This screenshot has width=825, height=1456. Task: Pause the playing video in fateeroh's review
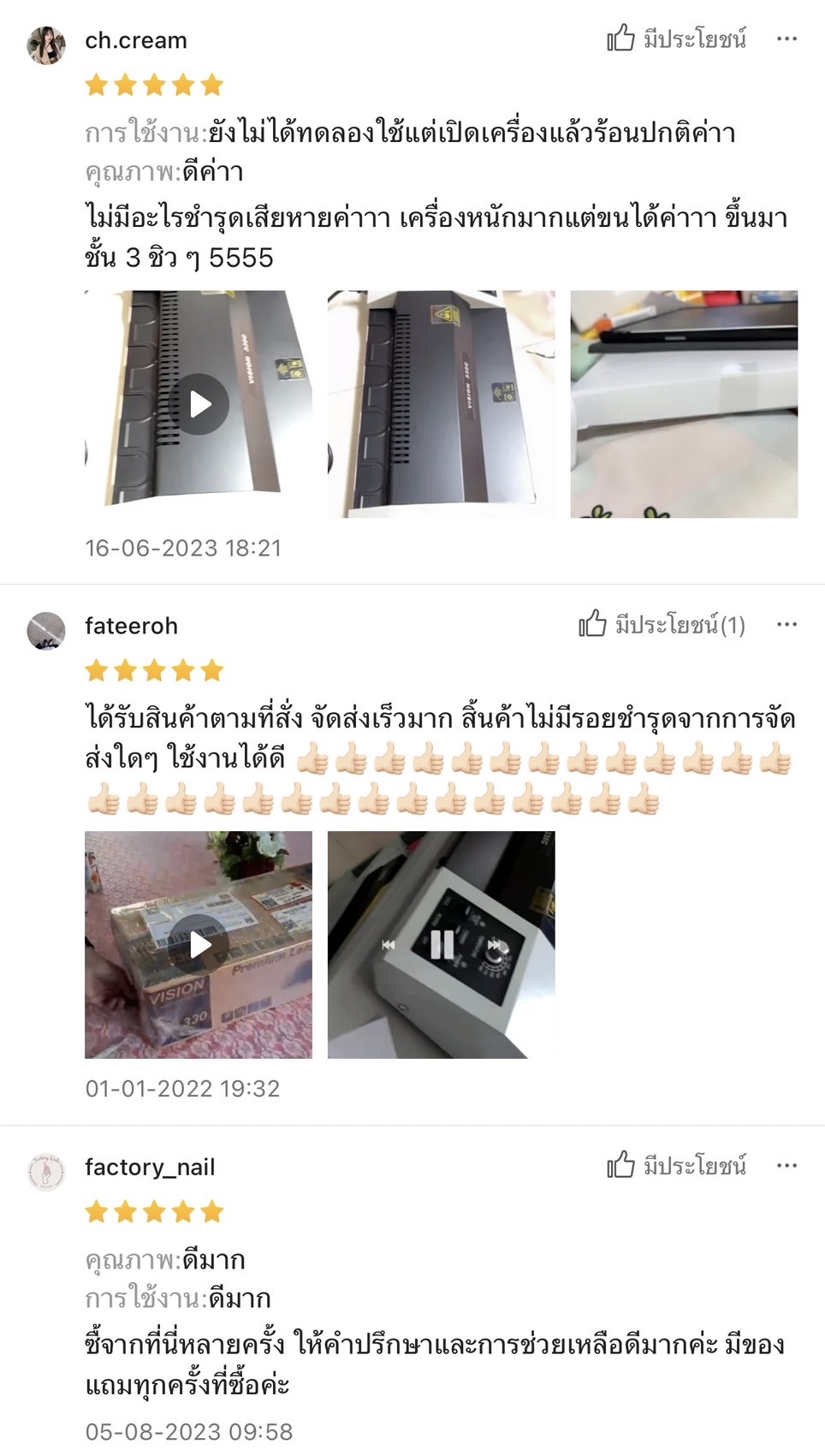[x=442, y=945]
